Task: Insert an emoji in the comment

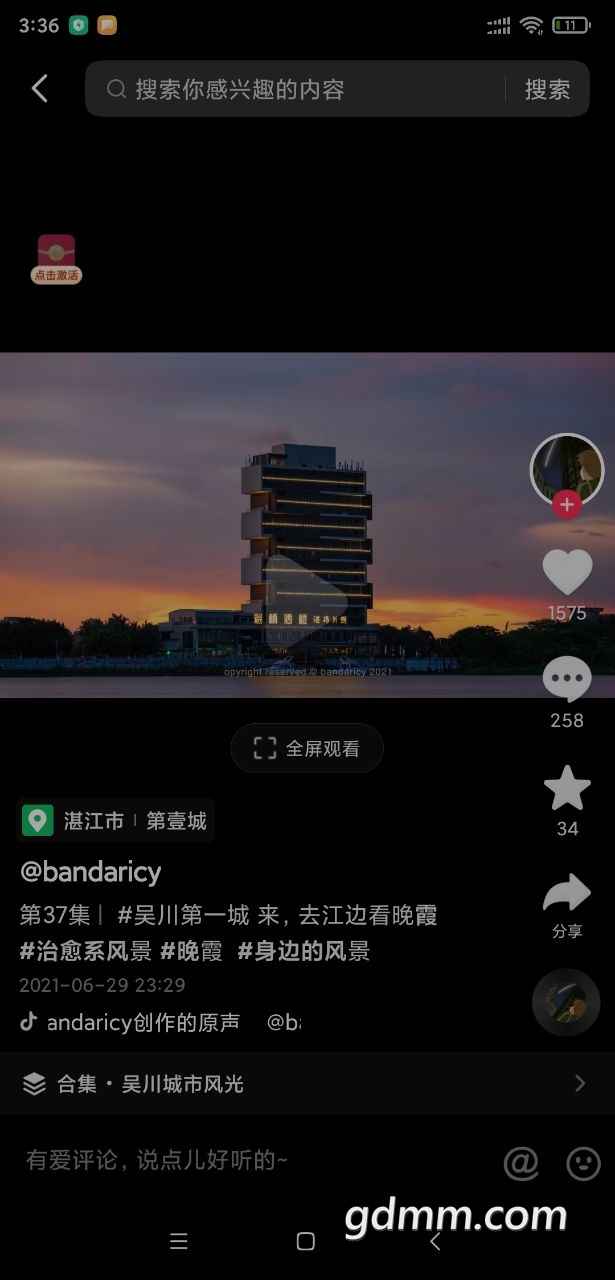Action: point(584,1163)
